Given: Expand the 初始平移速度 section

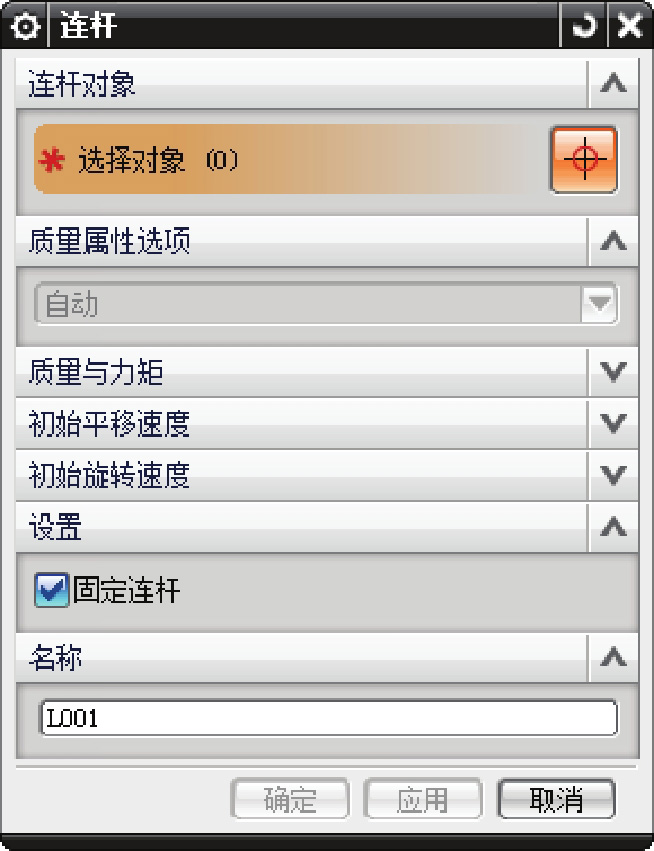Looking at the screenshot, I should 613,424.
